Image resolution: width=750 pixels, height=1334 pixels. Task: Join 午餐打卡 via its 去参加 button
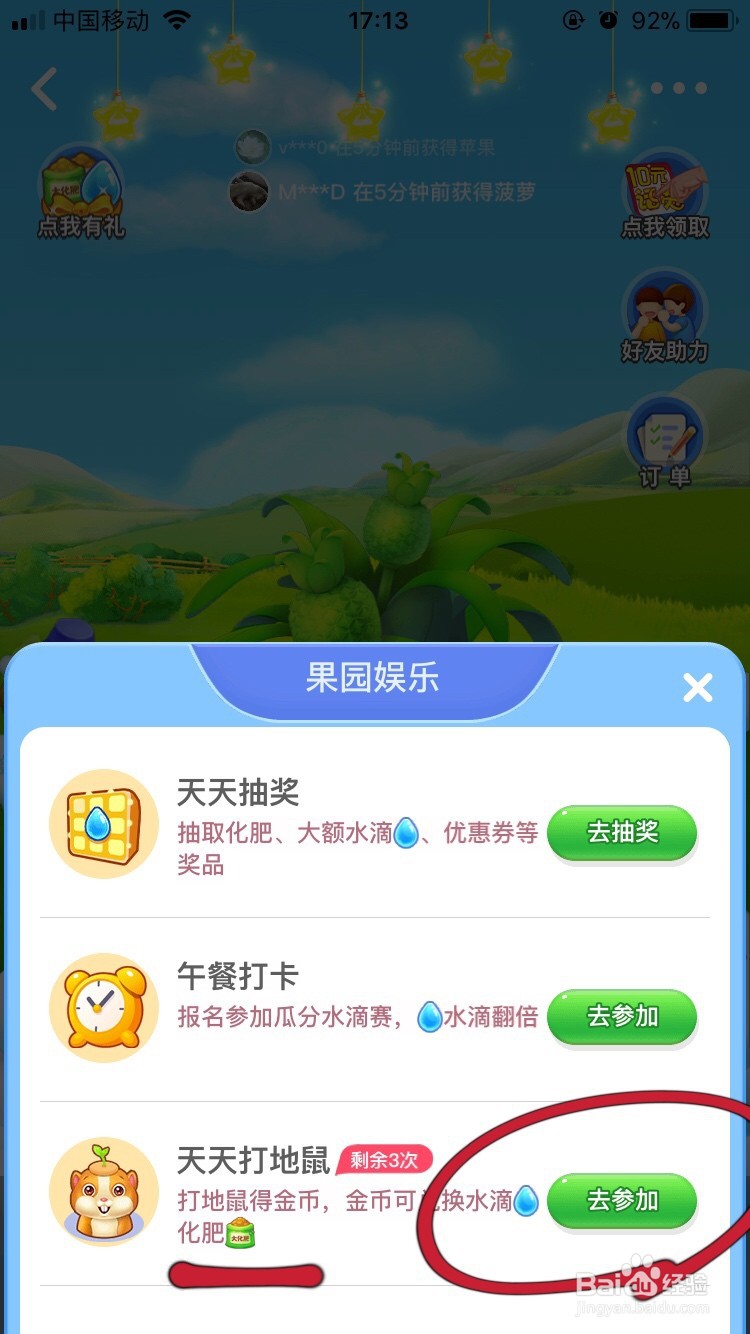(x=621, y=1017)
